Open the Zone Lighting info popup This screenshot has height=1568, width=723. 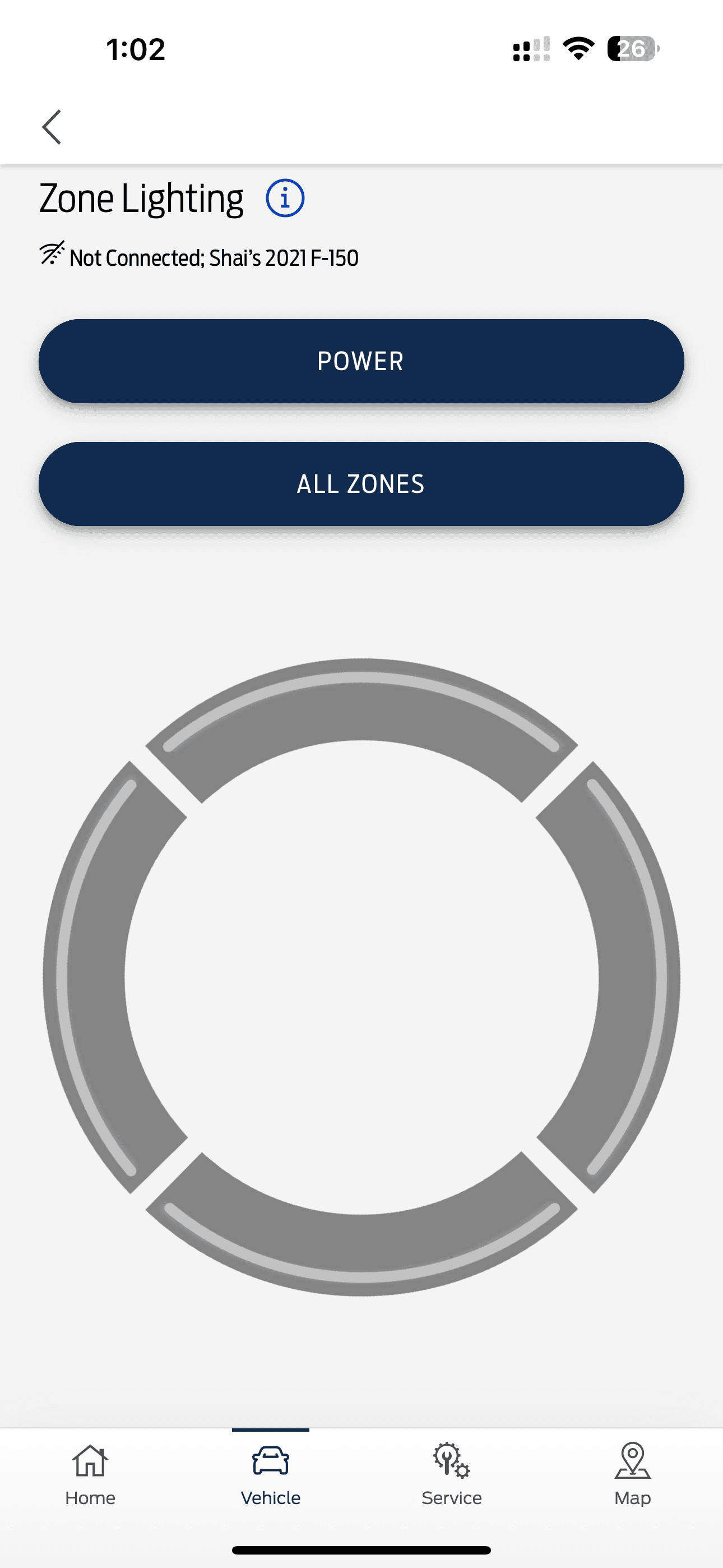pyautogui.click(x=285, y=197)
